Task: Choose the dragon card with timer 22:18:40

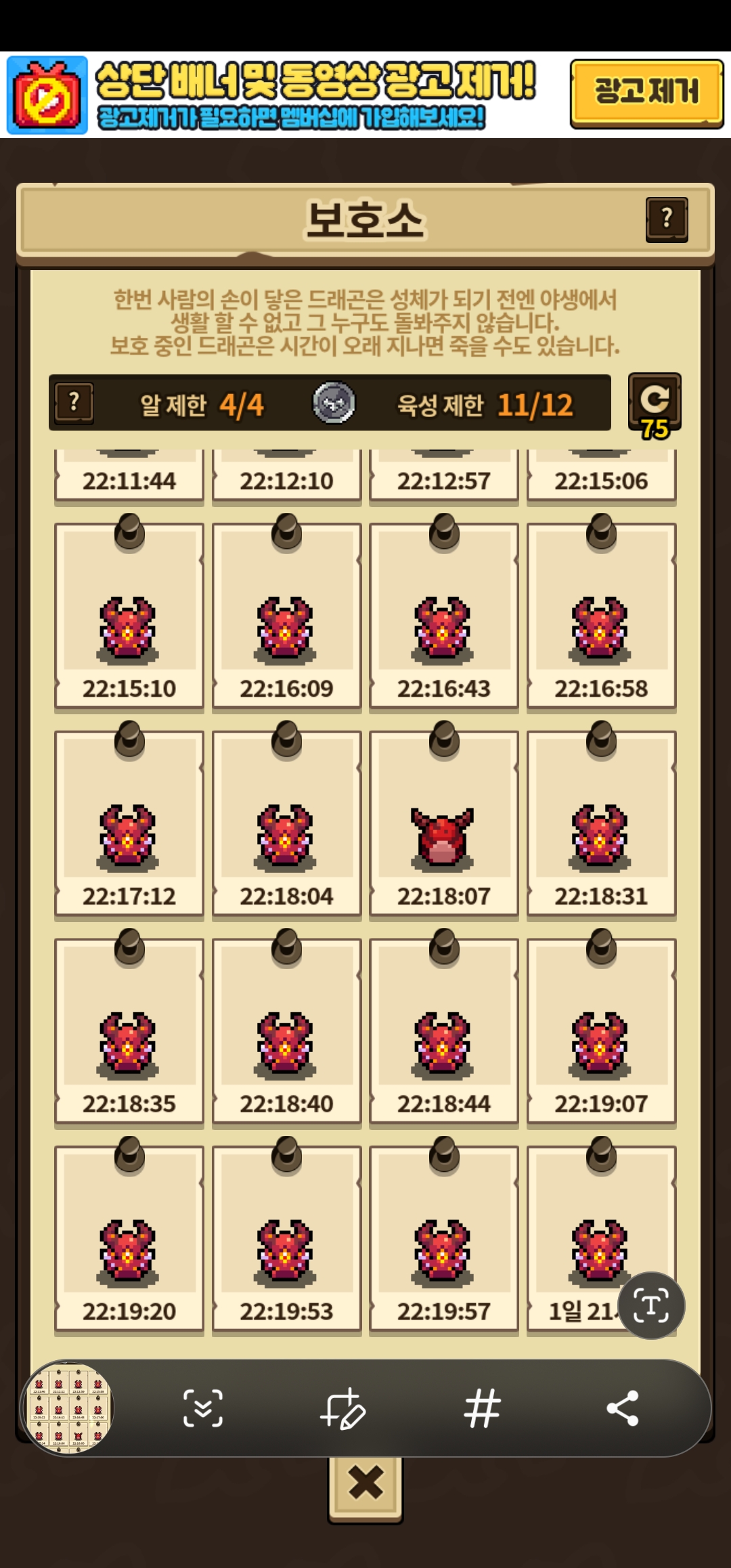Action: pos(286,1032)
